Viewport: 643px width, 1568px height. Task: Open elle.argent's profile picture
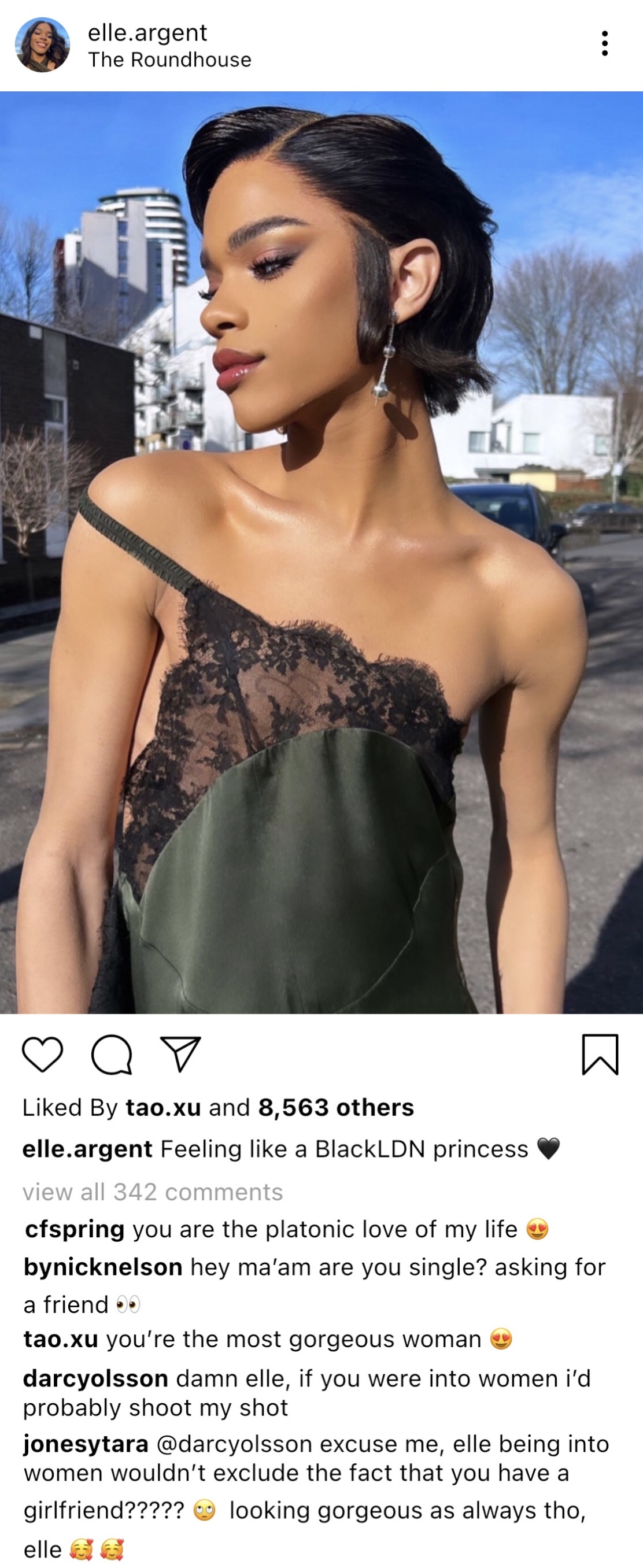coord(42,45)
